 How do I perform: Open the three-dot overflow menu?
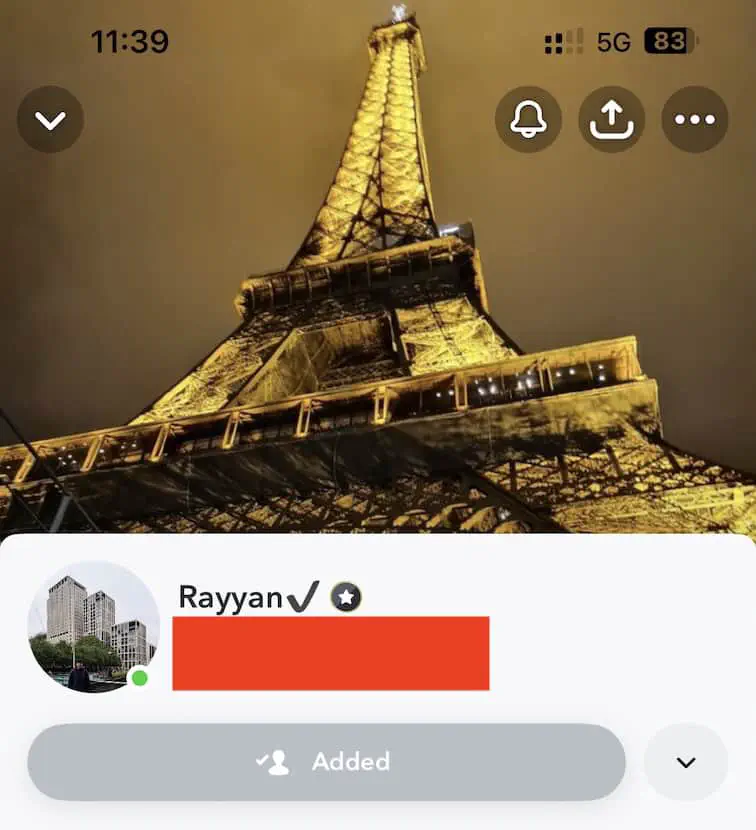695,120
